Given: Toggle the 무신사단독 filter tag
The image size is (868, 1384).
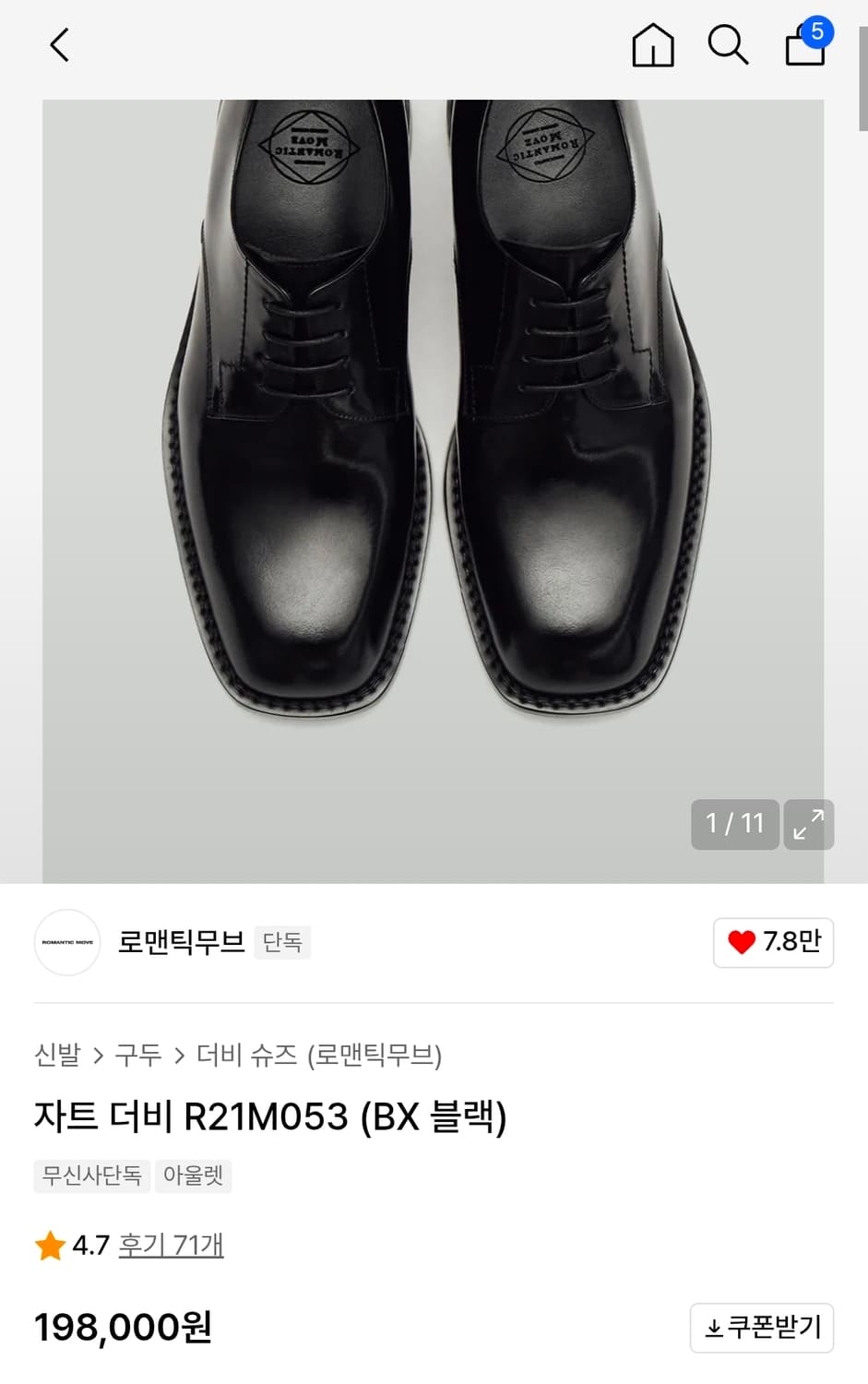Looking at the screenshot, I should 91,1175.
